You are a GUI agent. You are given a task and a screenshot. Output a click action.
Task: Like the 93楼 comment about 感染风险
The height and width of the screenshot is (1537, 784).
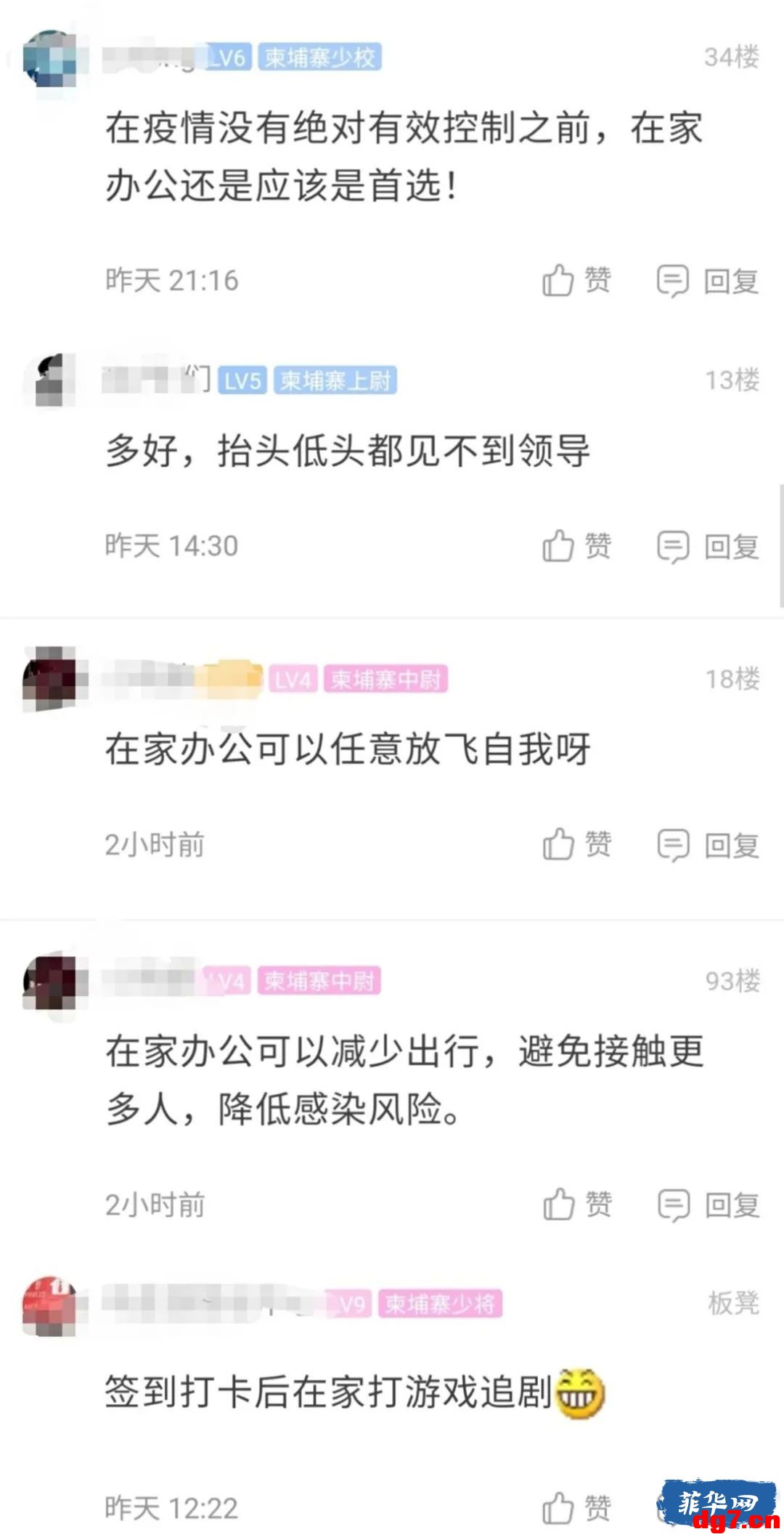click(x=577, y=1204)
